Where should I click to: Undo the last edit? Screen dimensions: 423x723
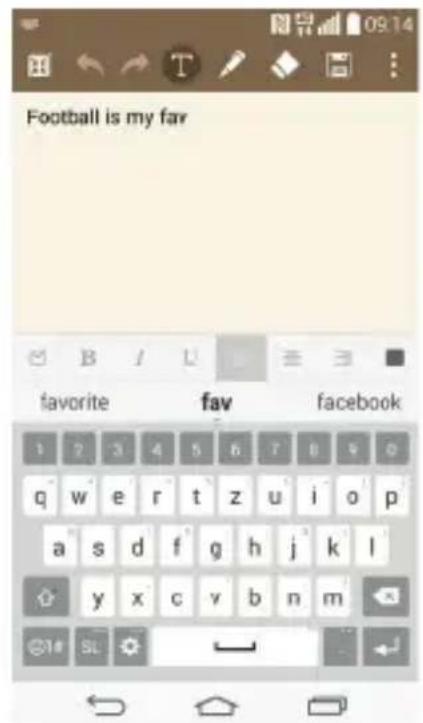pos(90,65)
